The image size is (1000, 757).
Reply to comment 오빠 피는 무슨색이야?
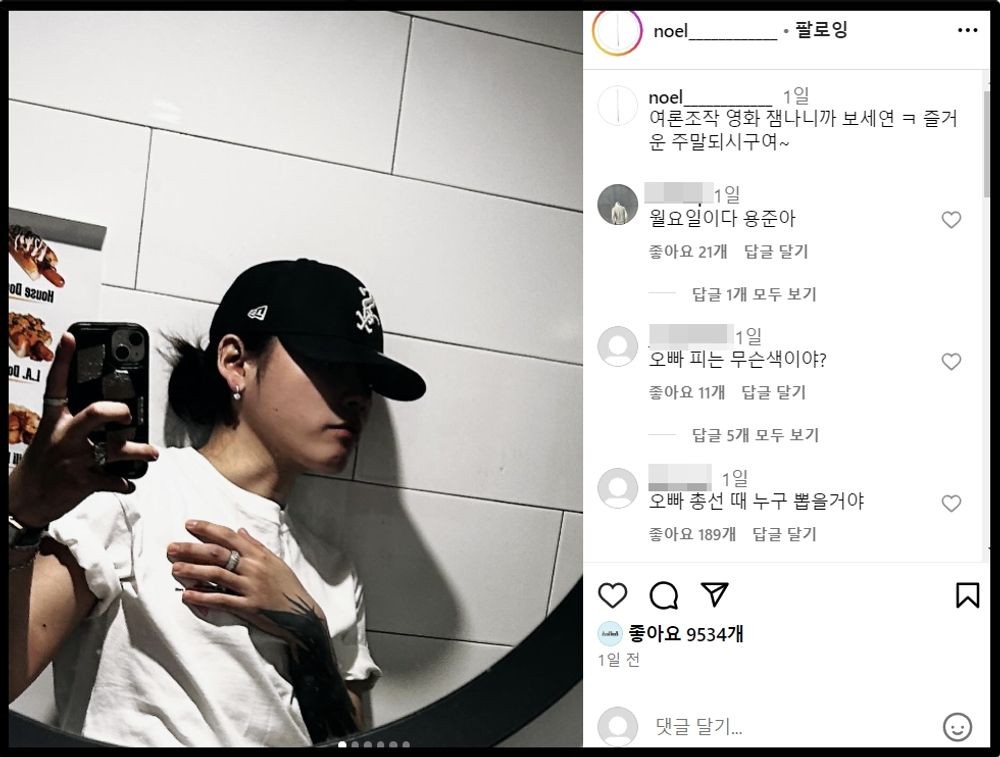(774, 392)
